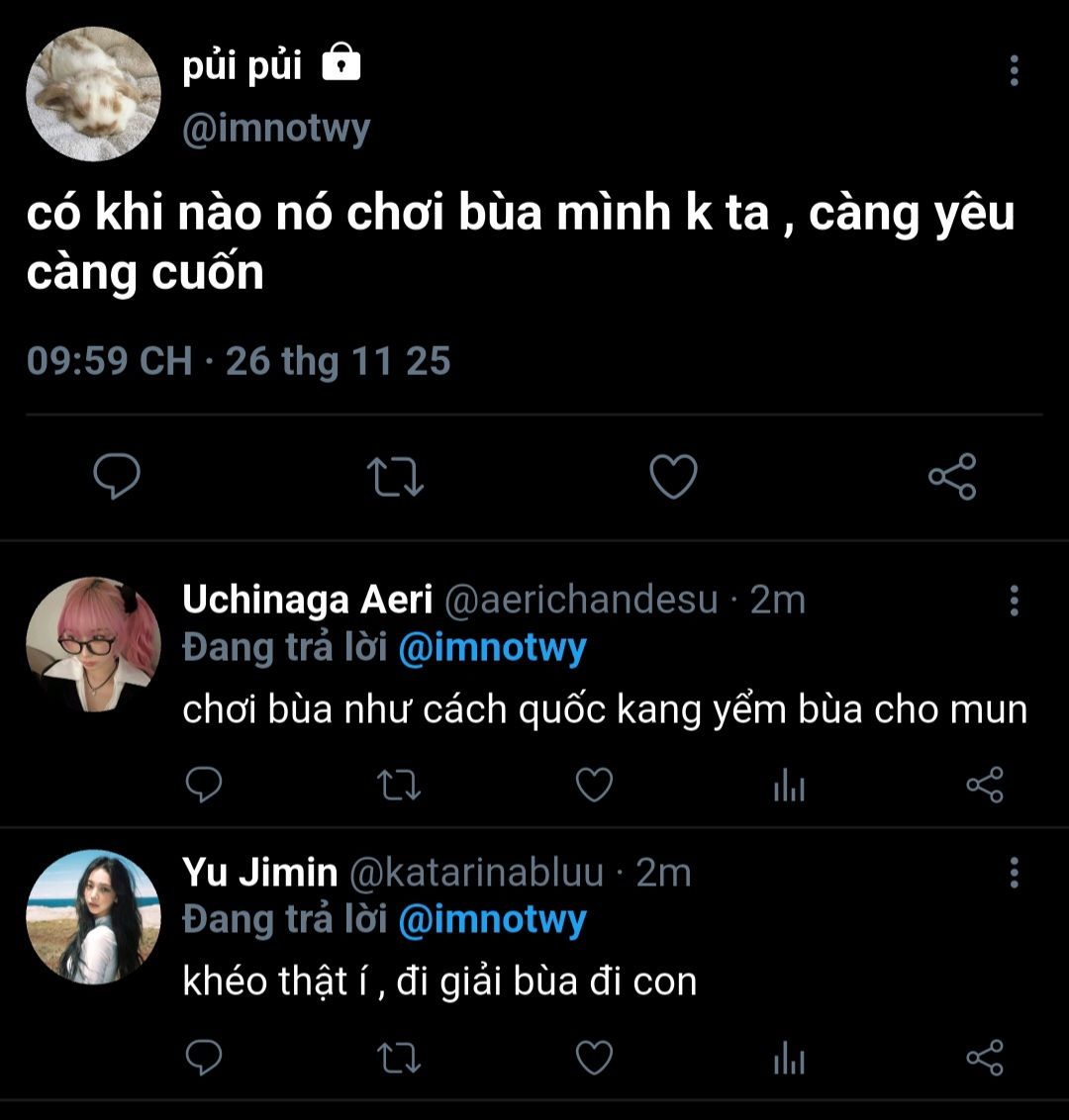Retweet Yu Jimin's reply
Viewport: 1069px width, 1120px height.
[399, 1059]
